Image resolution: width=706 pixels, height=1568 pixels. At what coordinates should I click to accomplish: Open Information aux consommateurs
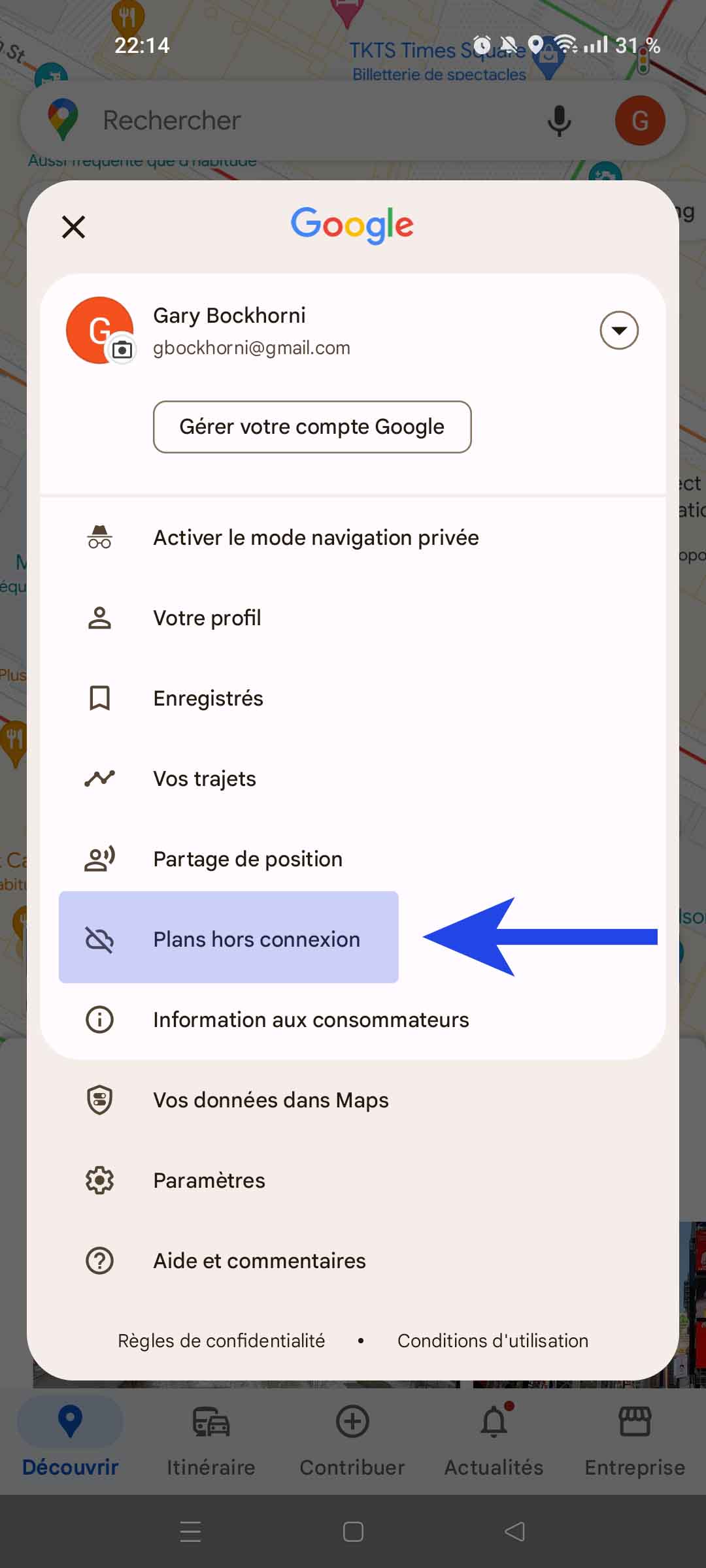(353, 1020)
